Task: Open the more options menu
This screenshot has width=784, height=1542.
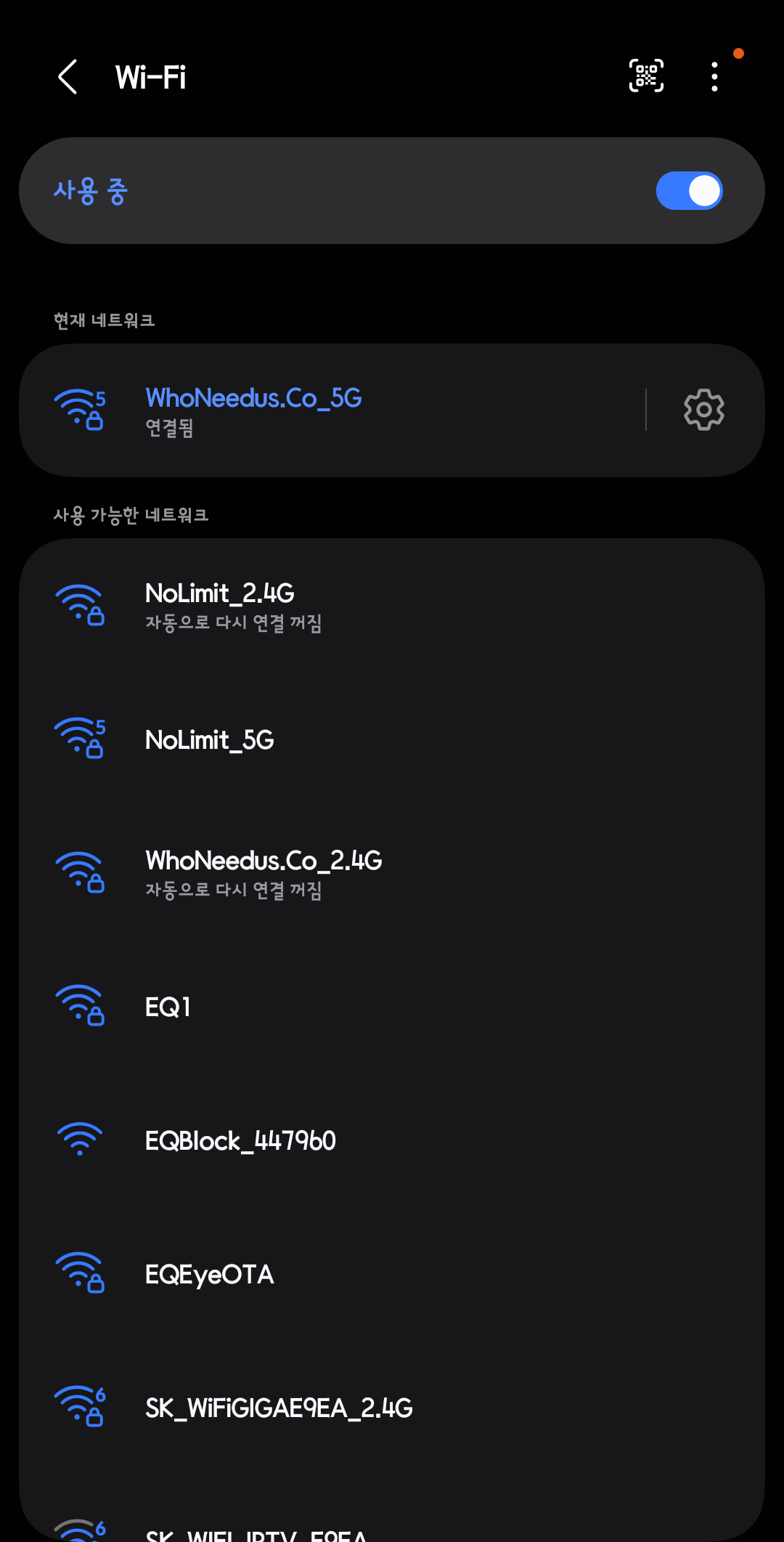Action: pyautogui.click(x=715, y=76)
